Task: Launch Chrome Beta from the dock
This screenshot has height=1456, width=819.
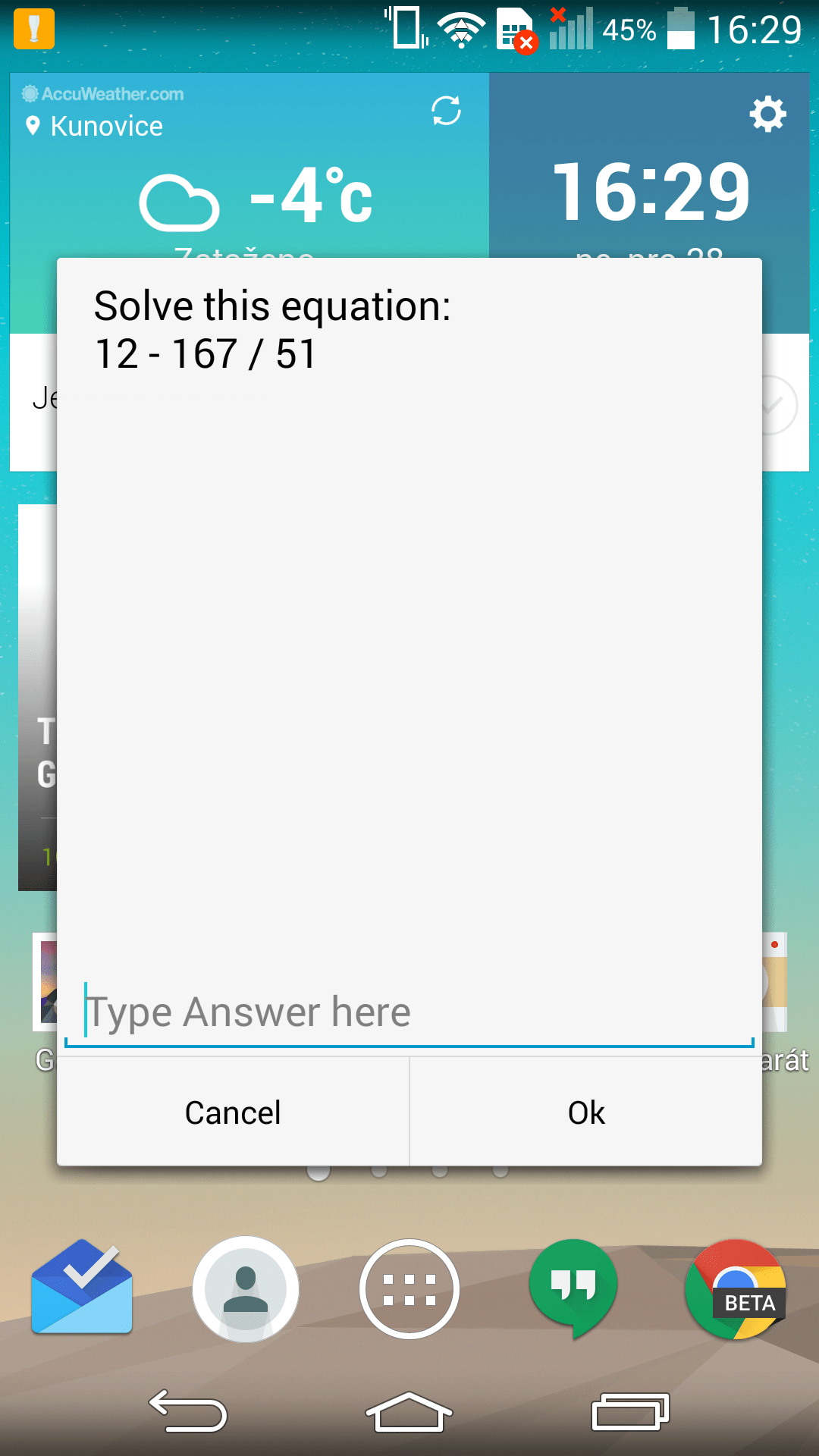Action: click(736, 1288)
